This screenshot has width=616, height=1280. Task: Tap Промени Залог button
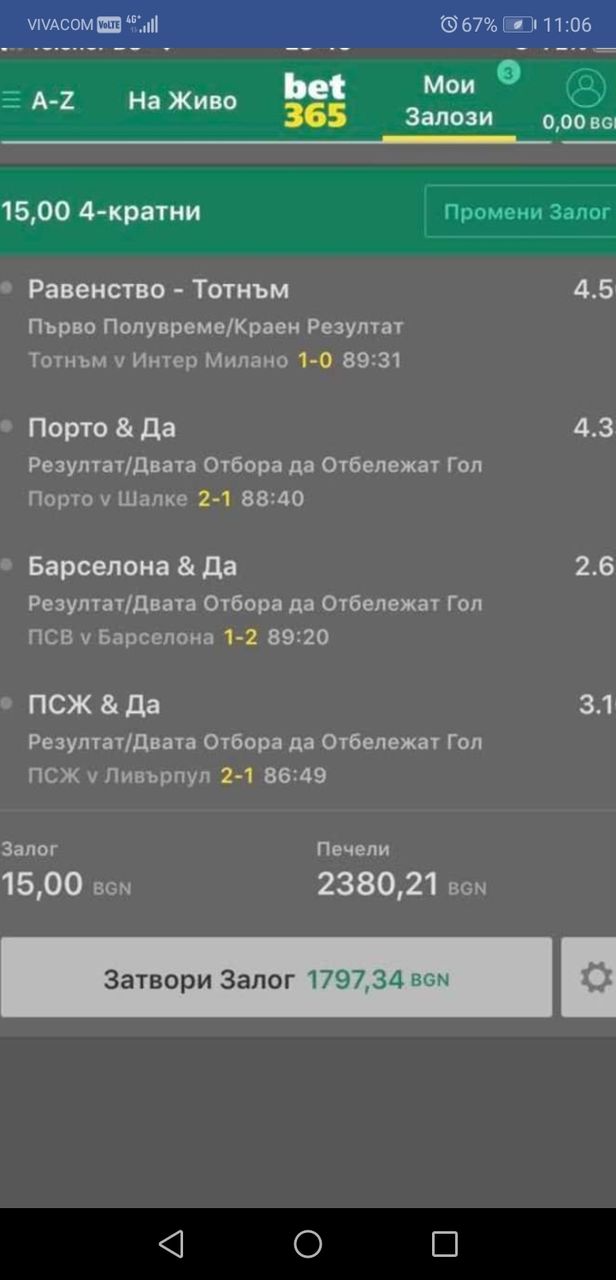click(521, 211)
